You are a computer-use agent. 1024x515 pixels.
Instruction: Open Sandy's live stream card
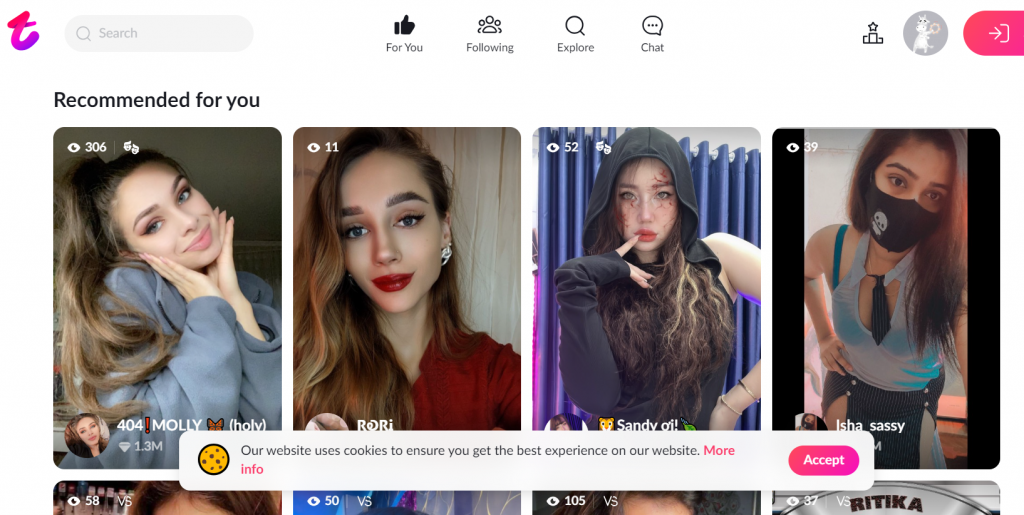pos(646,280)
